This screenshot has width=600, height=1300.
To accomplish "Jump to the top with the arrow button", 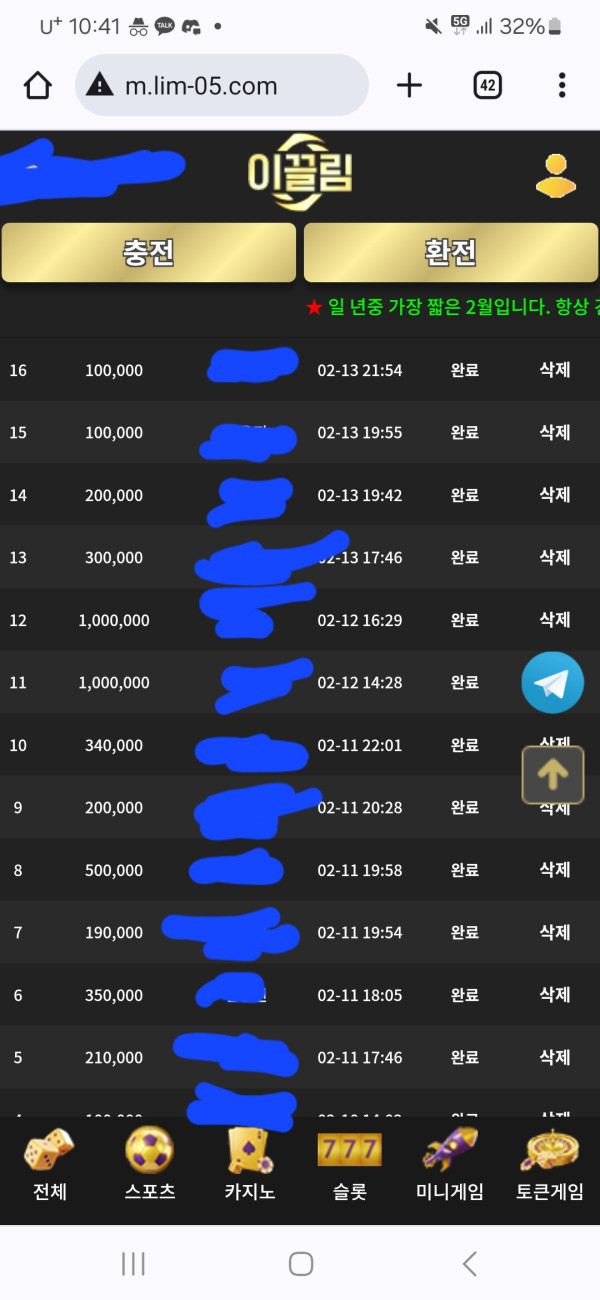I will (552, 774).
